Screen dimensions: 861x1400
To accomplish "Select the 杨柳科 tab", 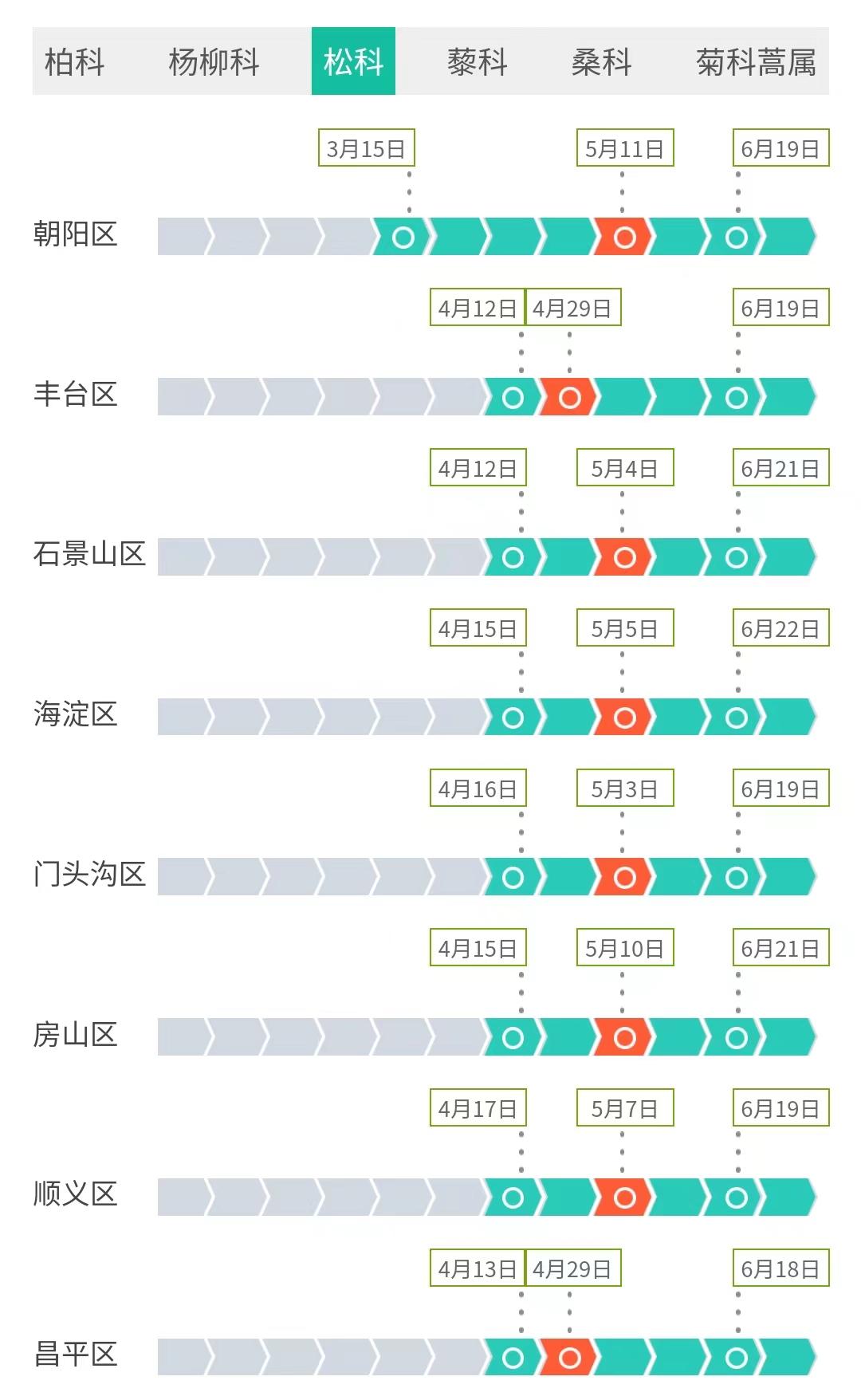I will pyautogui.click(x=214, y=61).
